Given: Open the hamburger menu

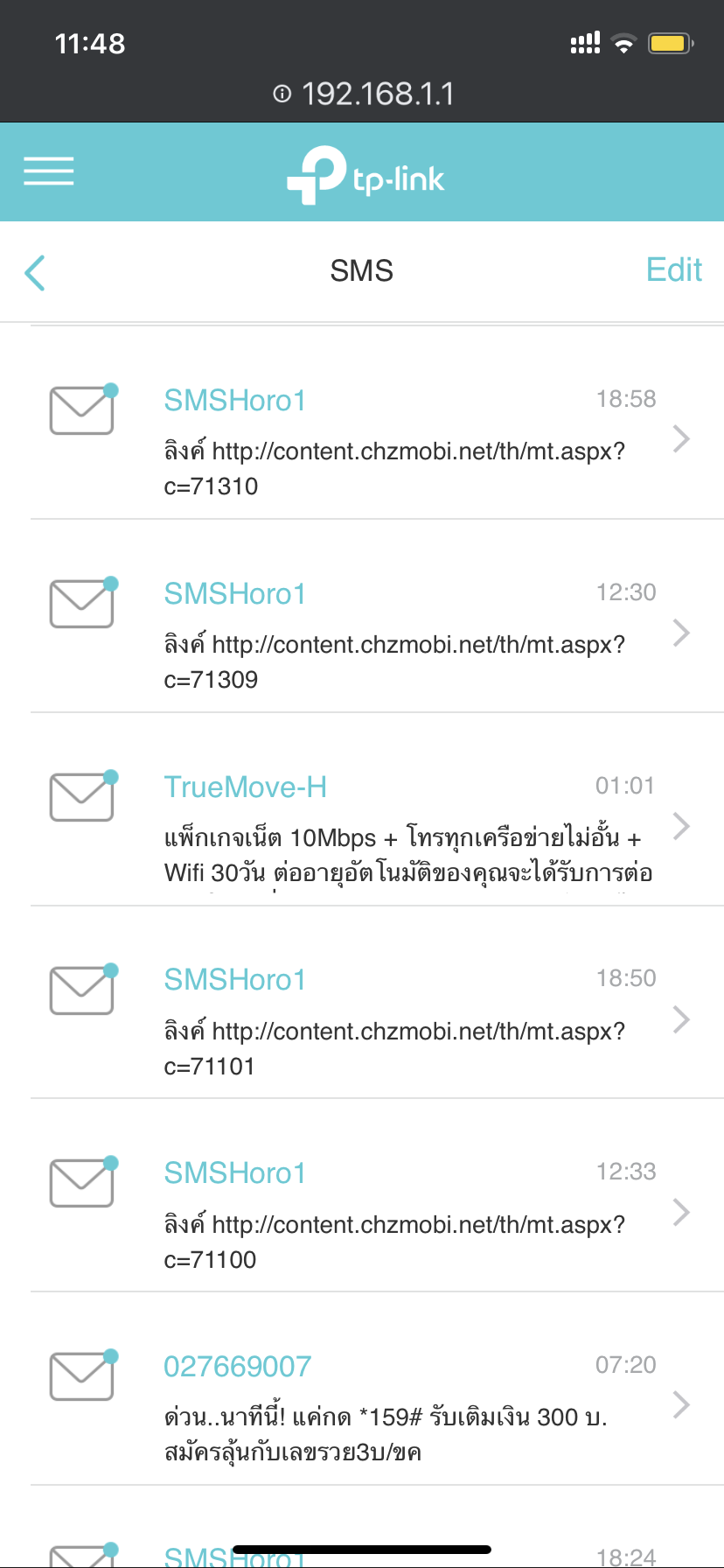Looking at the screenshot, I should click(49, 171).
